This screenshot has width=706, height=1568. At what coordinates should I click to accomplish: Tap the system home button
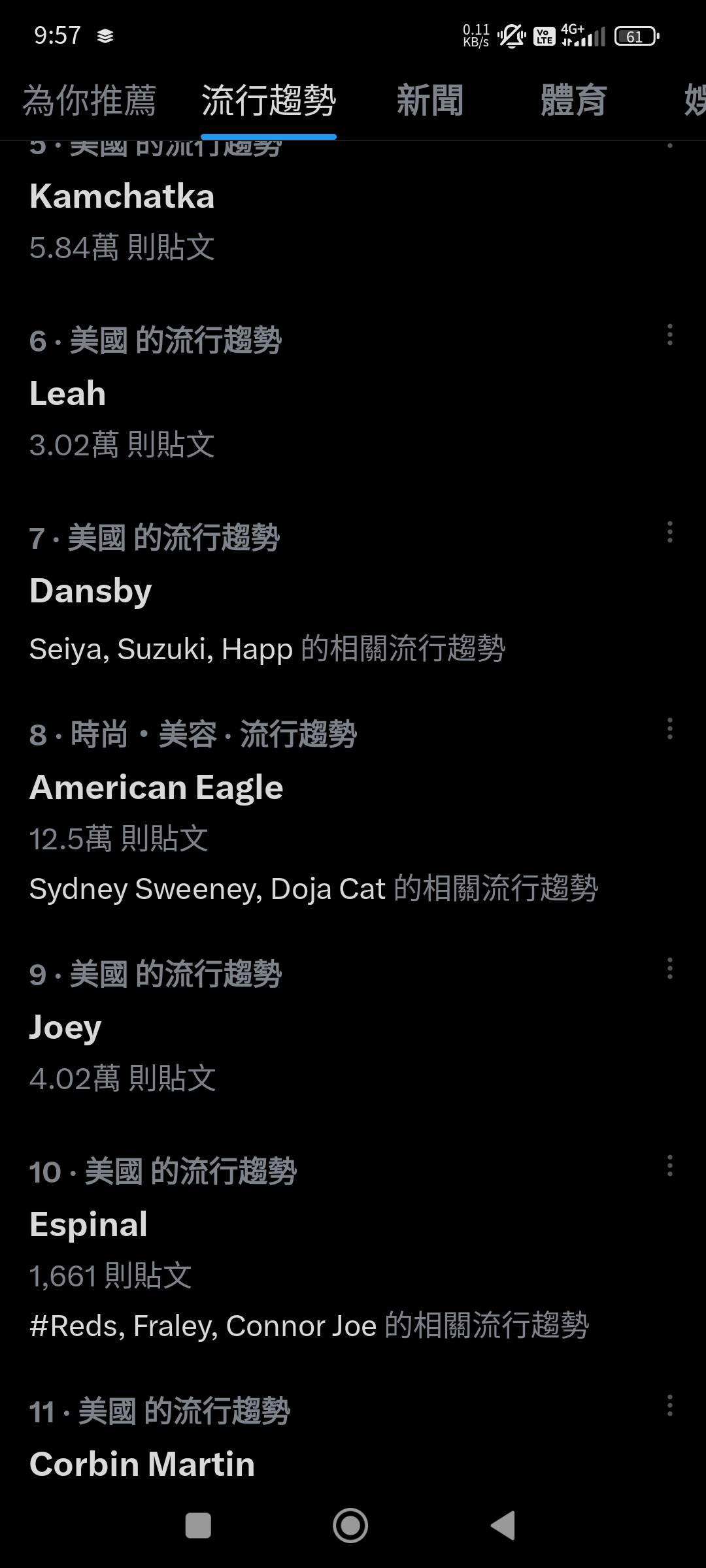click(x=350, y=1526)
